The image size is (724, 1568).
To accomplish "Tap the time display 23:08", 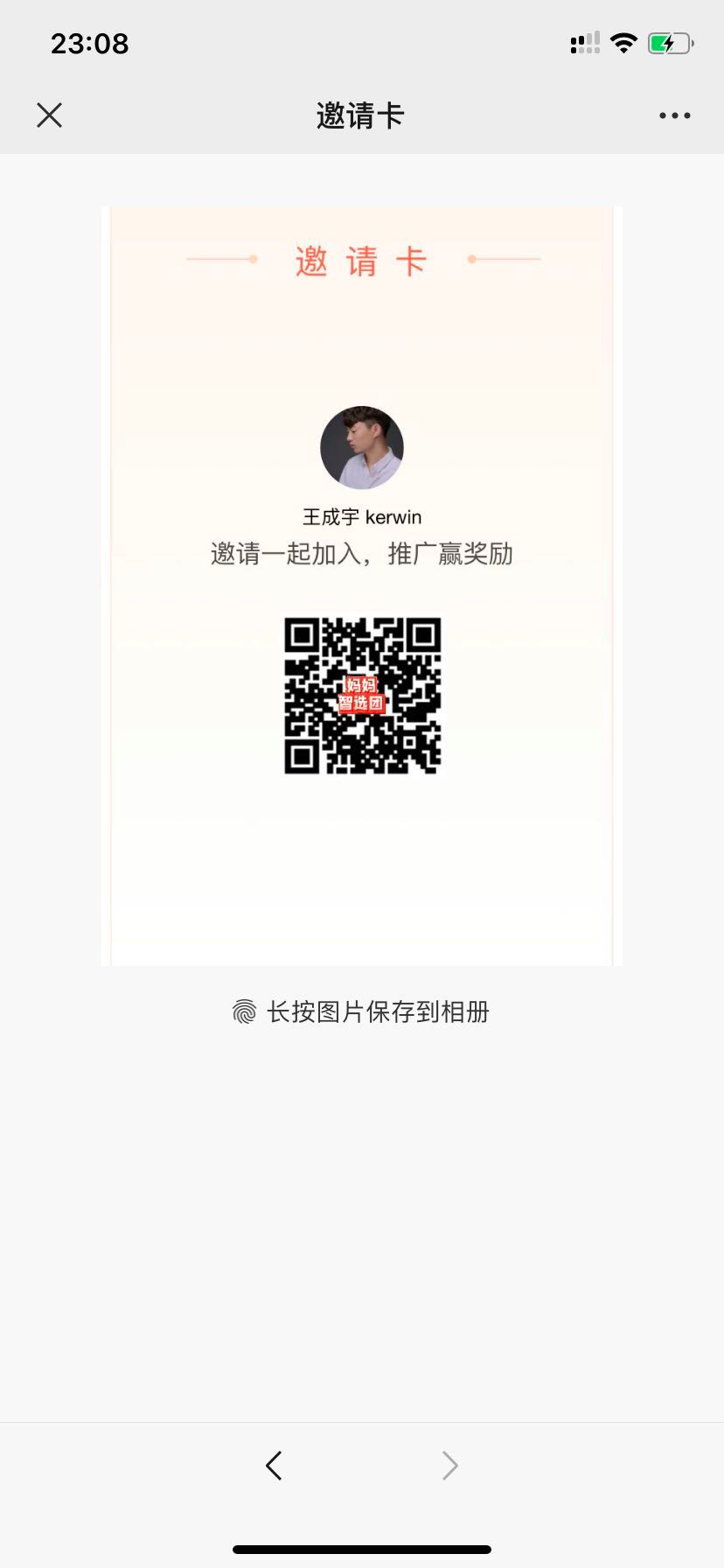I will (90, 42).
